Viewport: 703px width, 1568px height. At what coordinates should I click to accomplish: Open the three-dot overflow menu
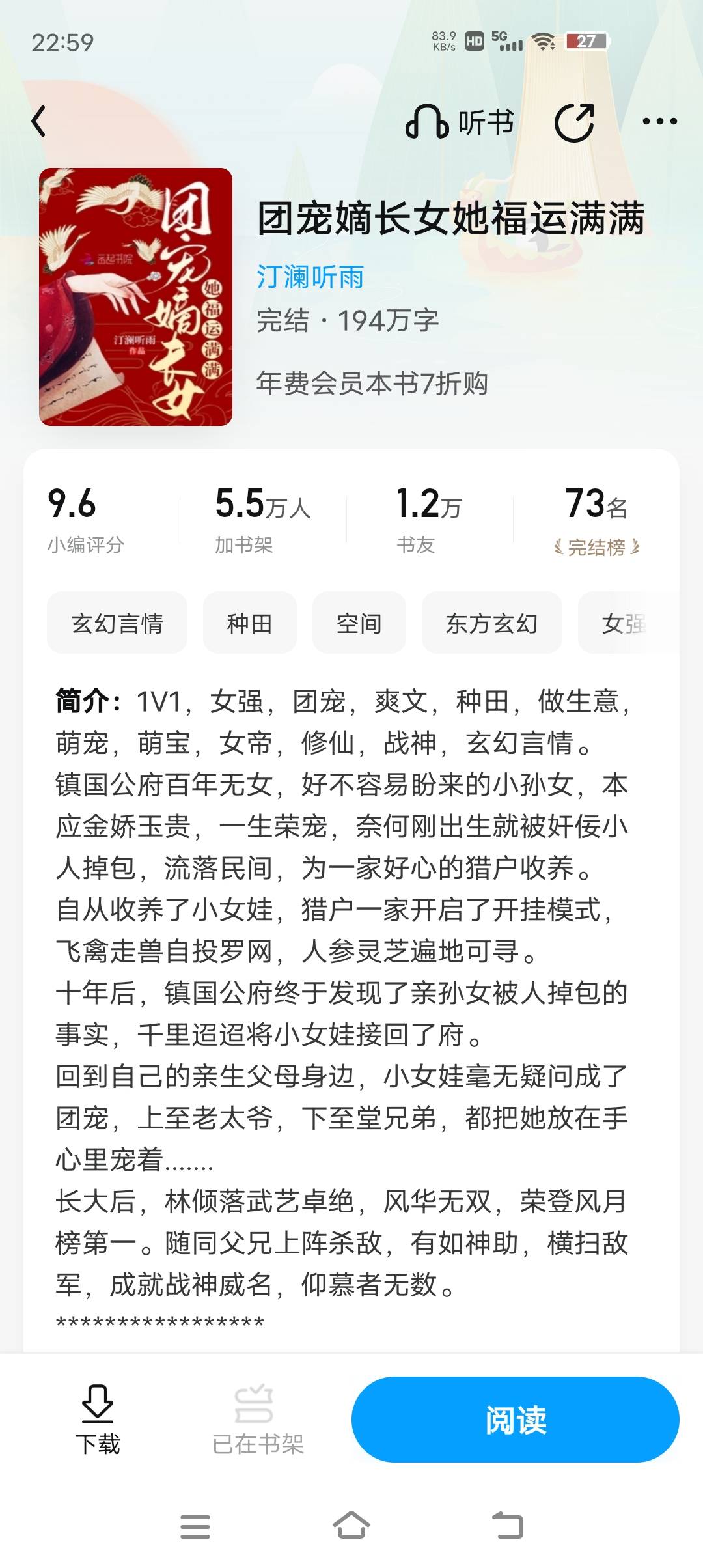coord(659,121)
